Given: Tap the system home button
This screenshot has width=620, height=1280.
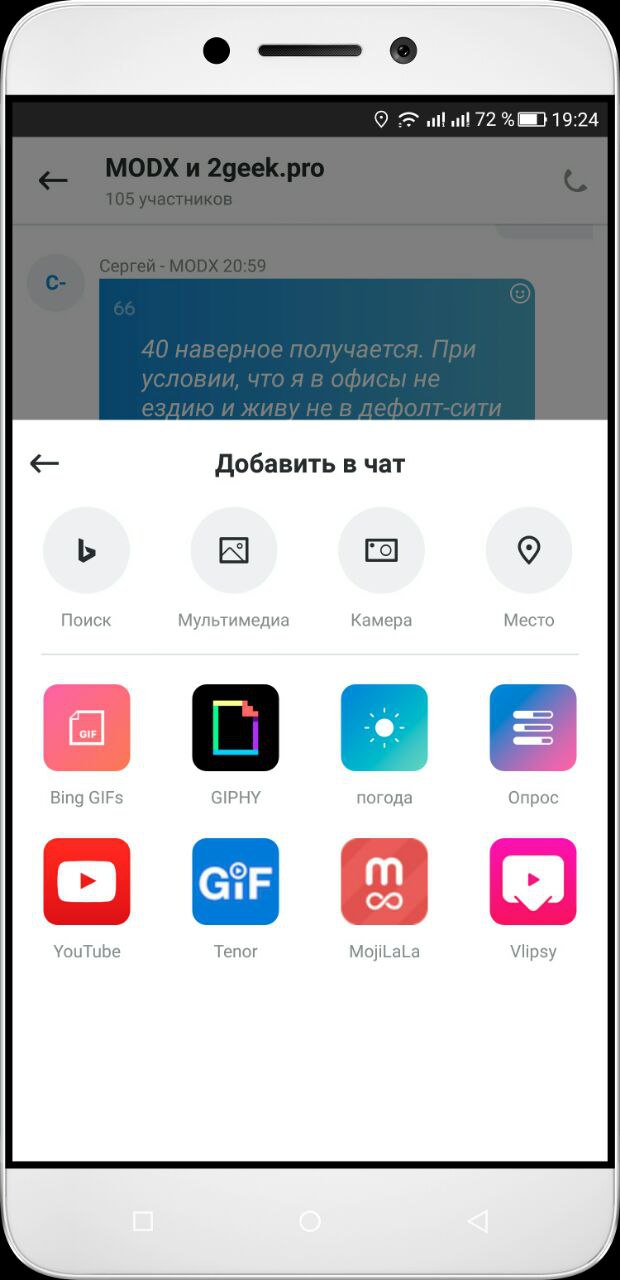Looking at the screenshot, I should [310, 1221].
